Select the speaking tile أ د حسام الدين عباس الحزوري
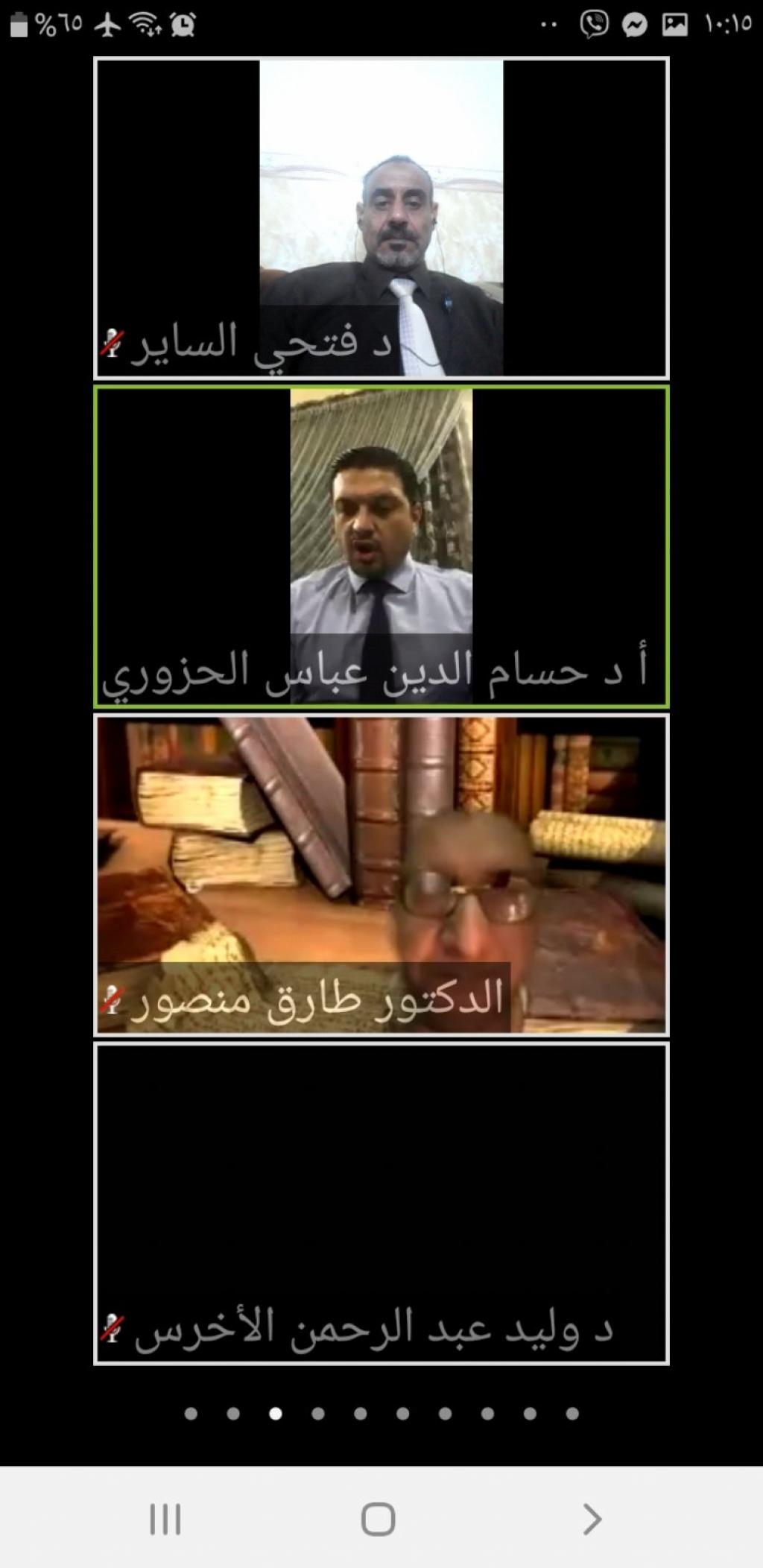 click(x=381, y=546)
